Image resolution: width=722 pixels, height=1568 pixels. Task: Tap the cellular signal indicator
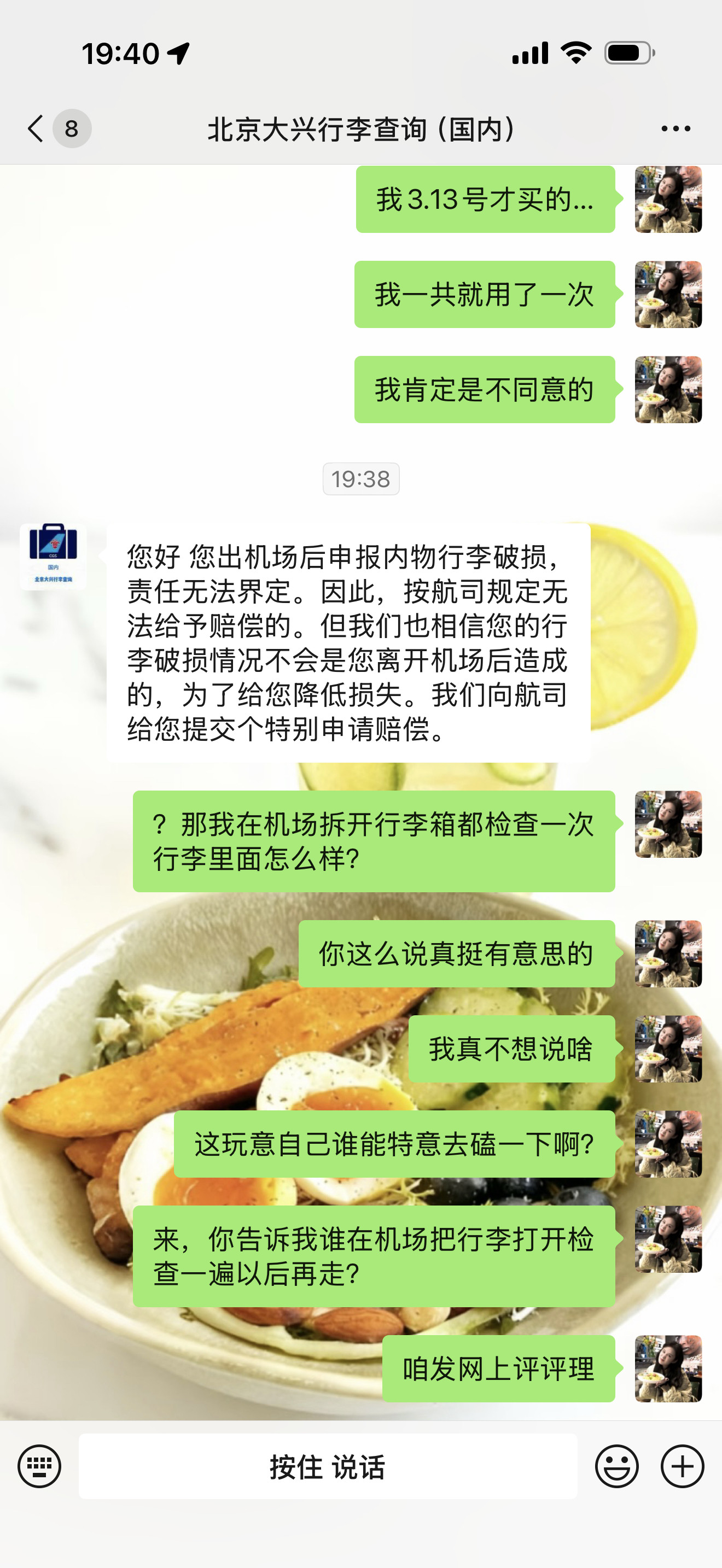pos(532,52)
